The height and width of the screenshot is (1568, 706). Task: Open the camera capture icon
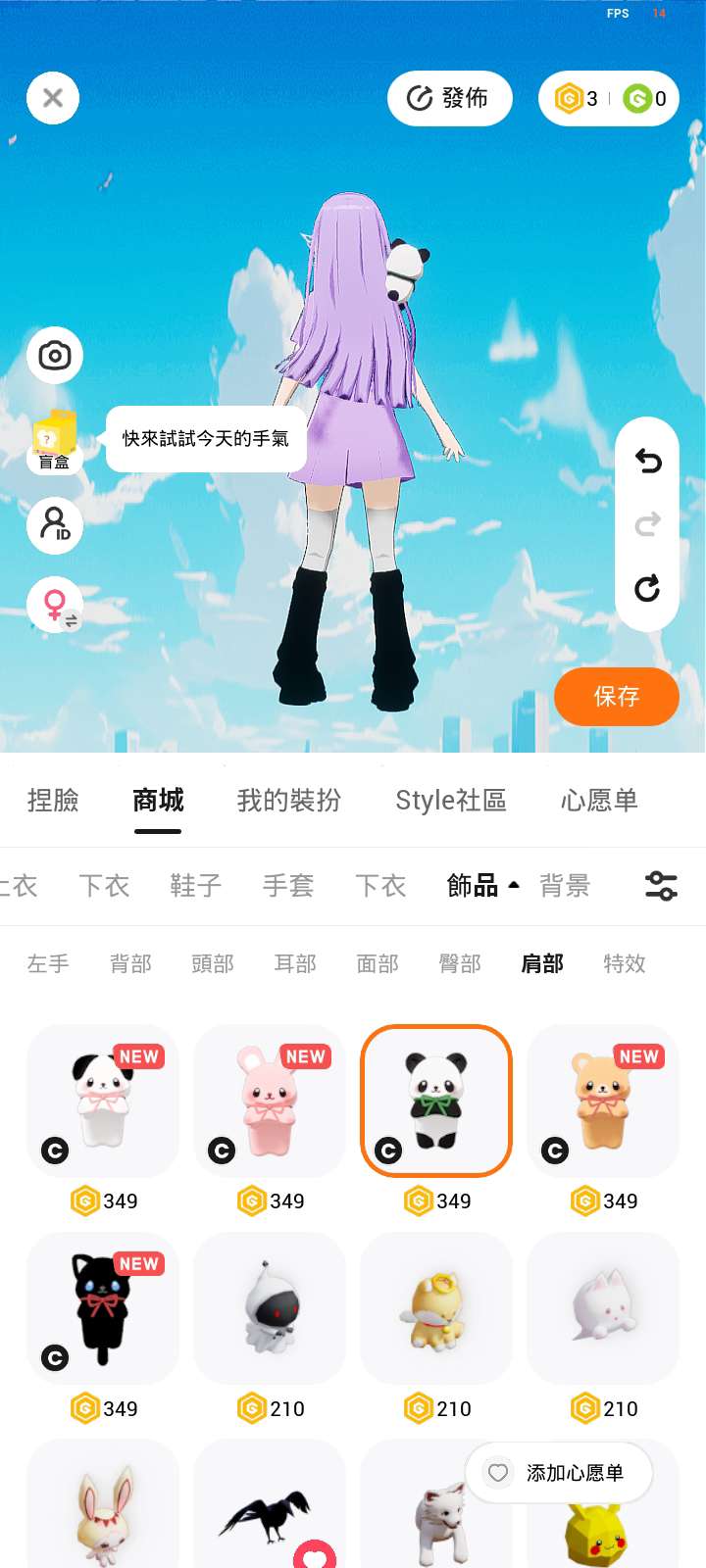pyautogui.click(x=55, y=355)
